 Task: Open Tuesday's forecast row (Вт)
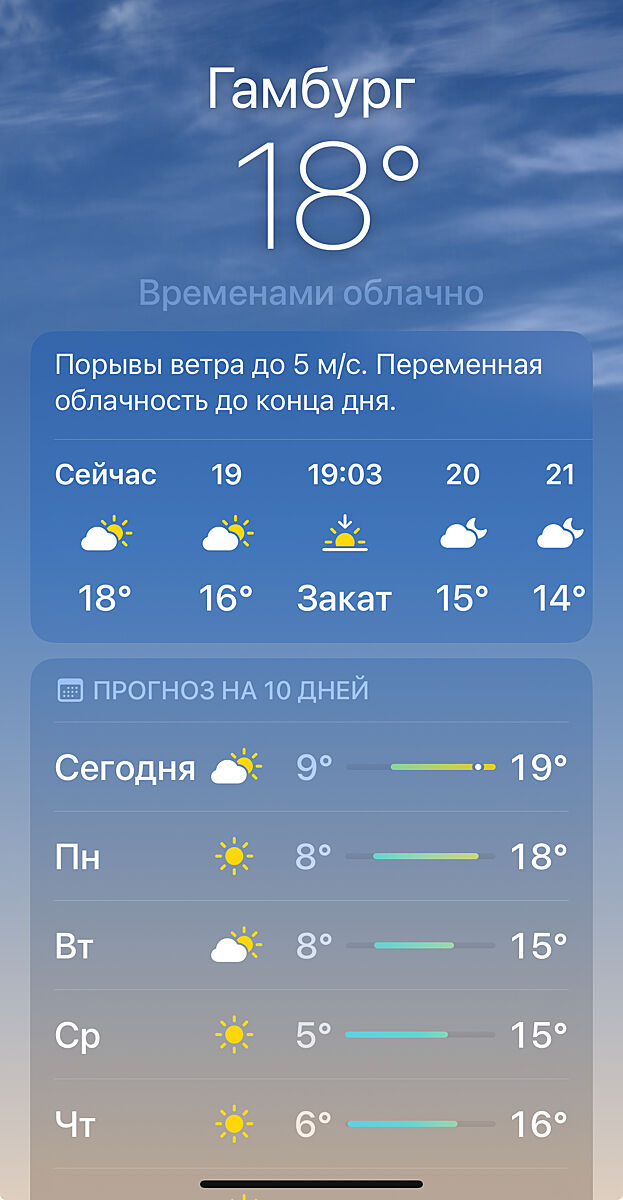click(311, 945)
